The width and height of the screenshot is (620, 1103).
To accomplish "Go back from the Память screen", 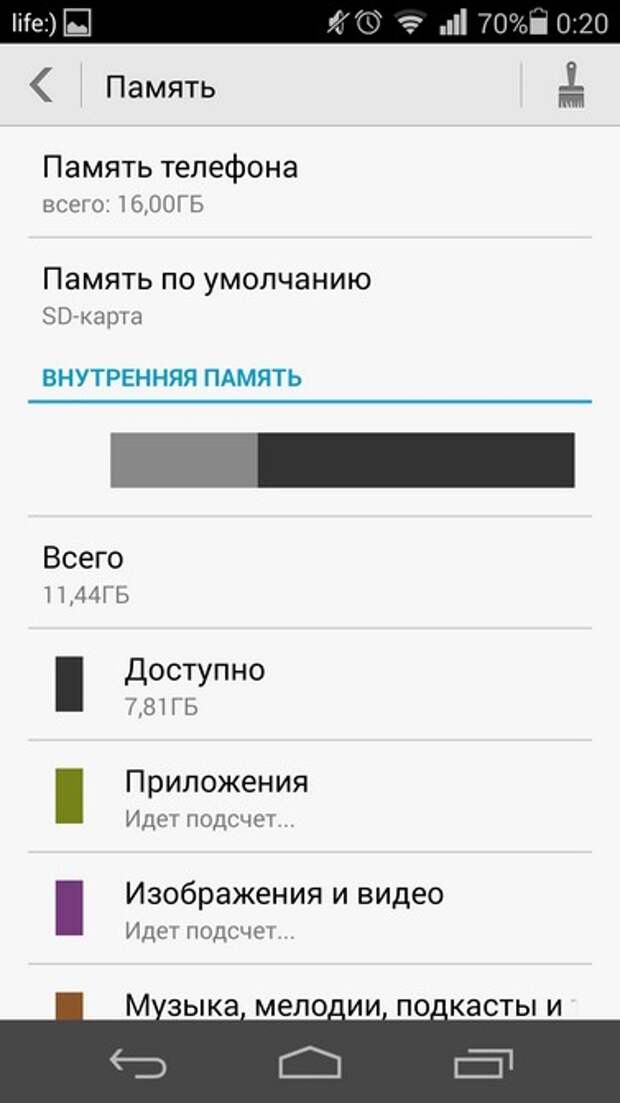I will 41,86.
